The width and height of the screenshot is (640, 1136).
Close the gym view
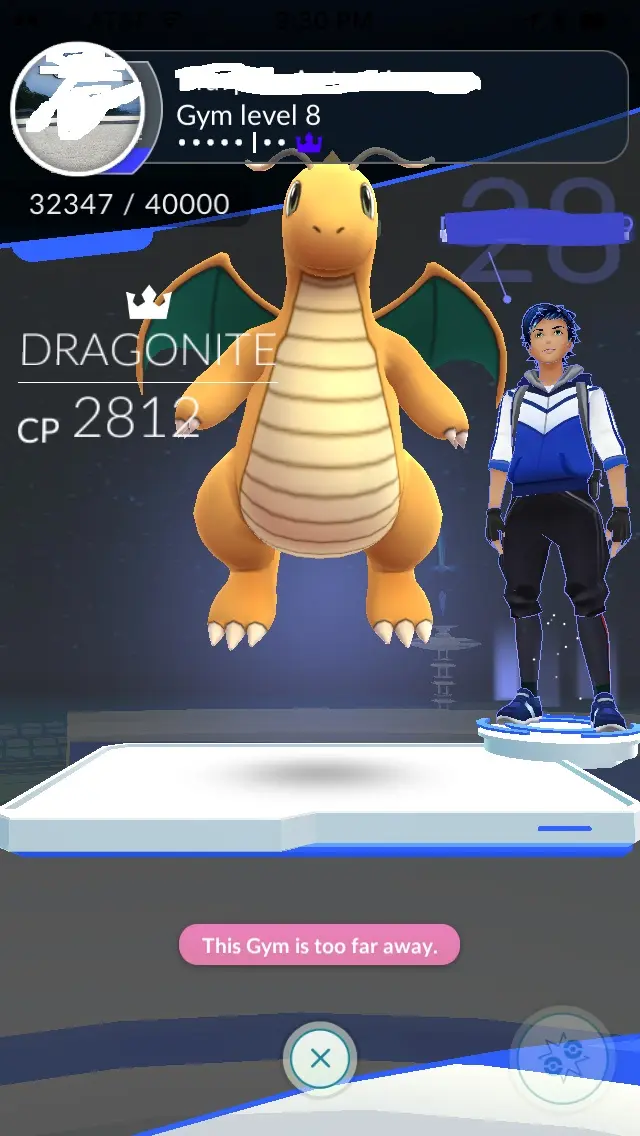tap(320, 1058)
